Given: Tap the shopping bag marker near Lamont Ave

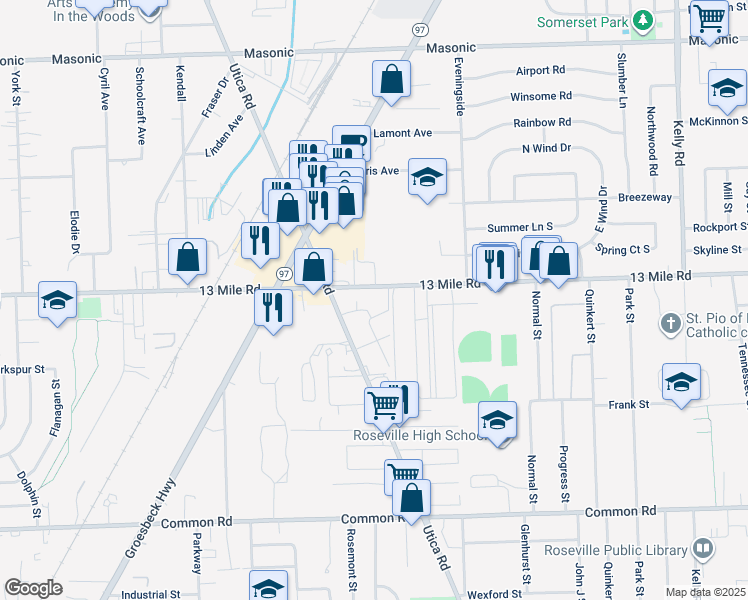Looking at the screenshot, I should coord(391,79).
